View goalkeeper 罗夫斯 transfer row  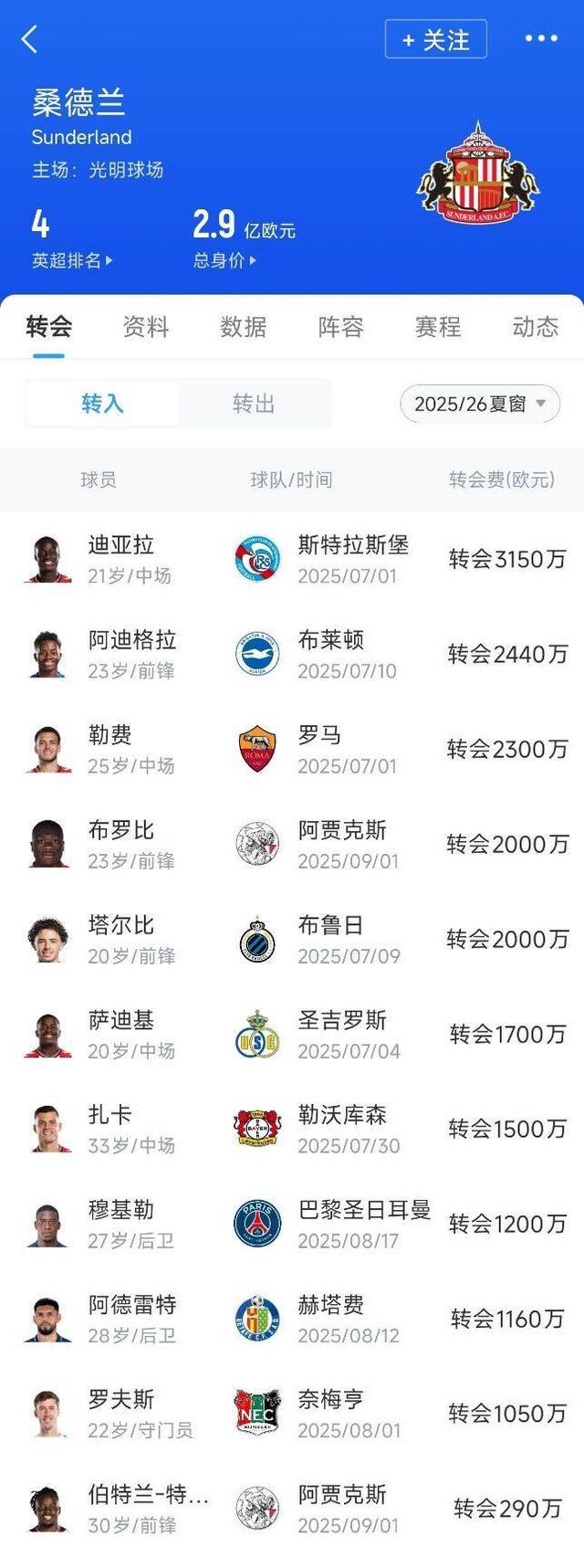click(x=292, y=1414)
